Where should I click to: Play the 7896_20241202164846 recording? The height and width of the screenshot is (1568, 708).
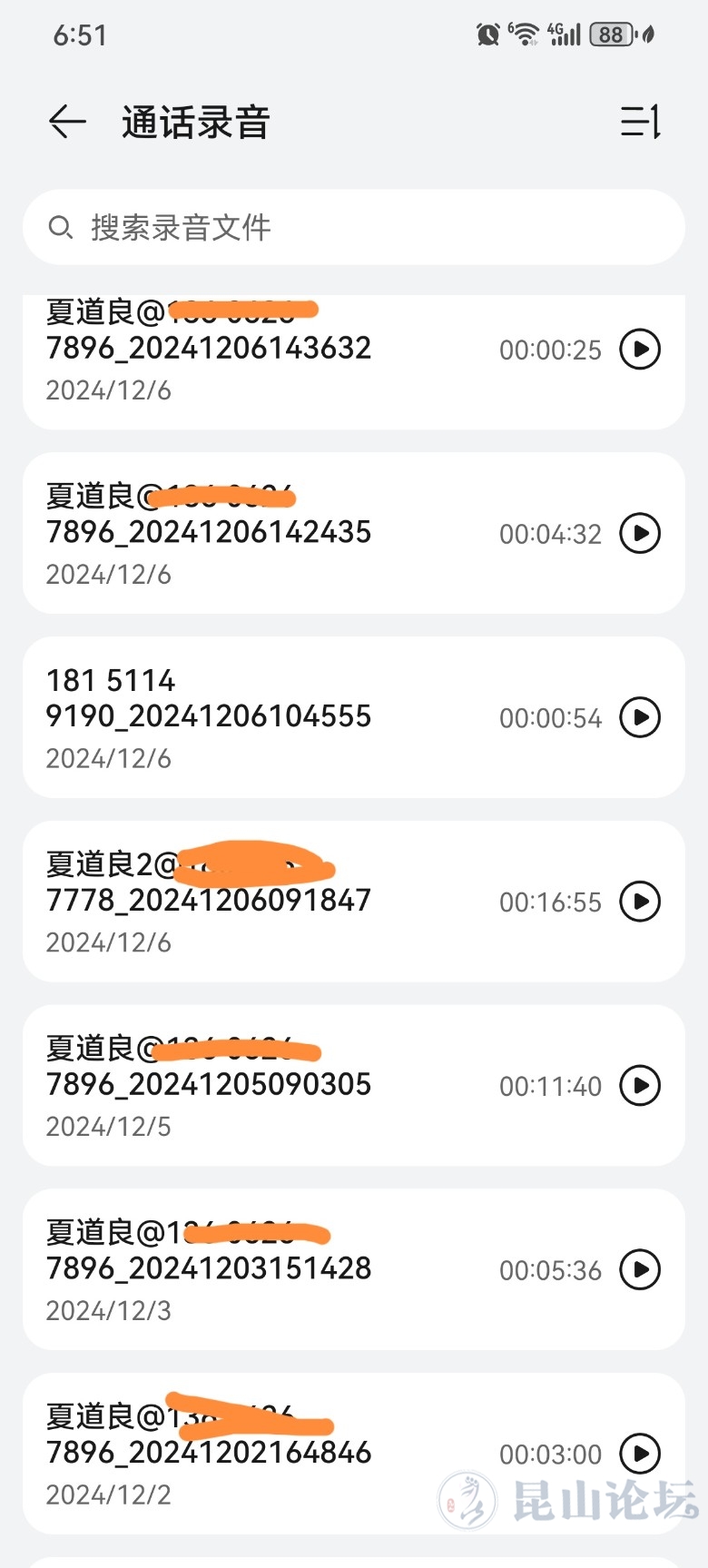click(640, 1454)
